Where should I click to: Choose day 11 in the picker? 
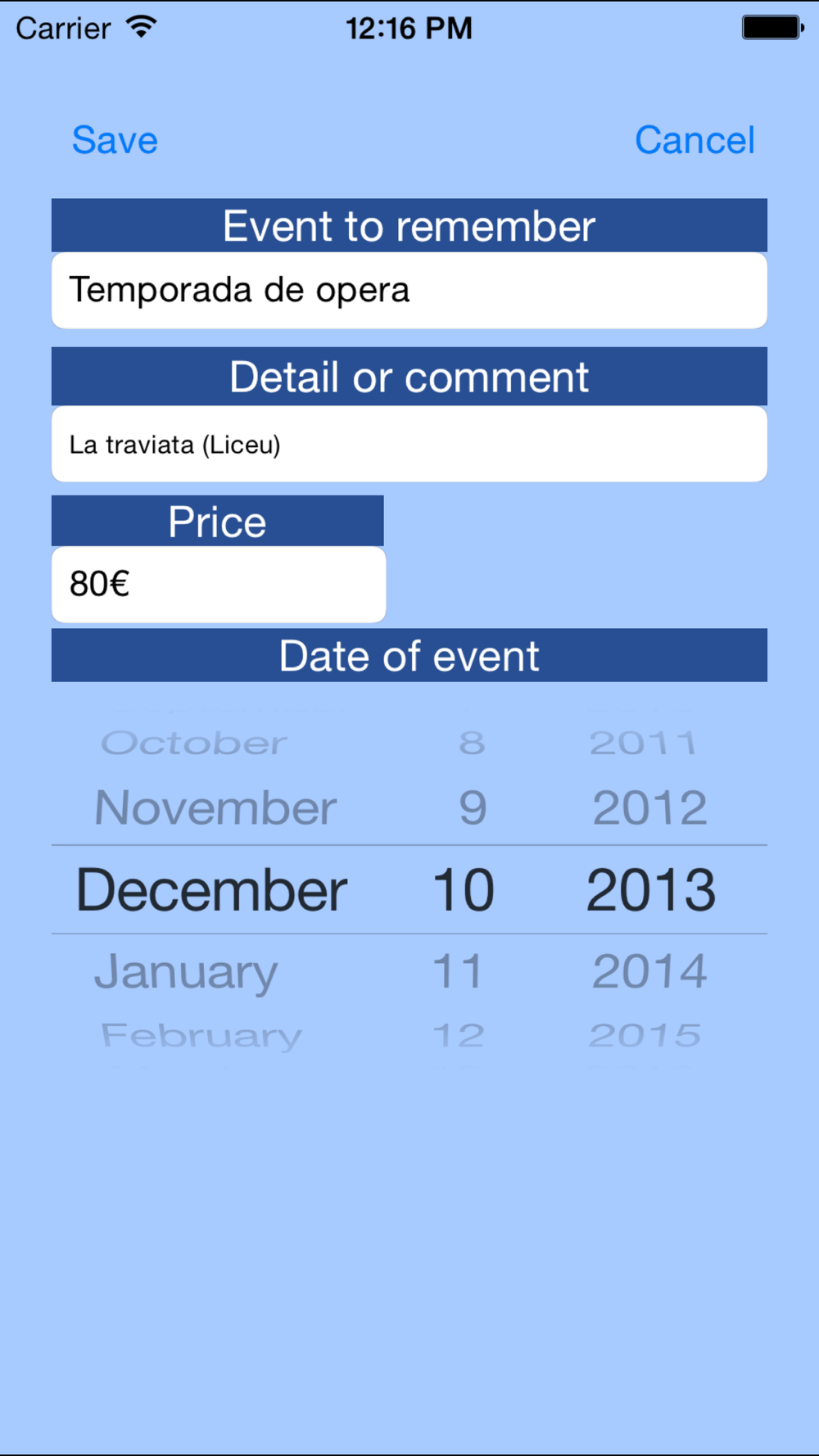coord(458,971)
